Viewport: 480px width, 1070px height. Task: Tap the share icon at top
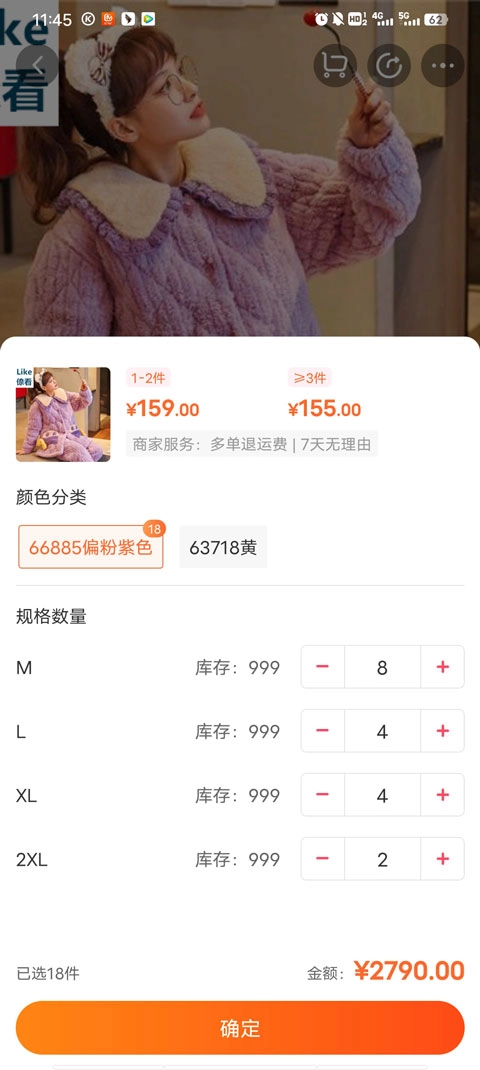(389, 66)
